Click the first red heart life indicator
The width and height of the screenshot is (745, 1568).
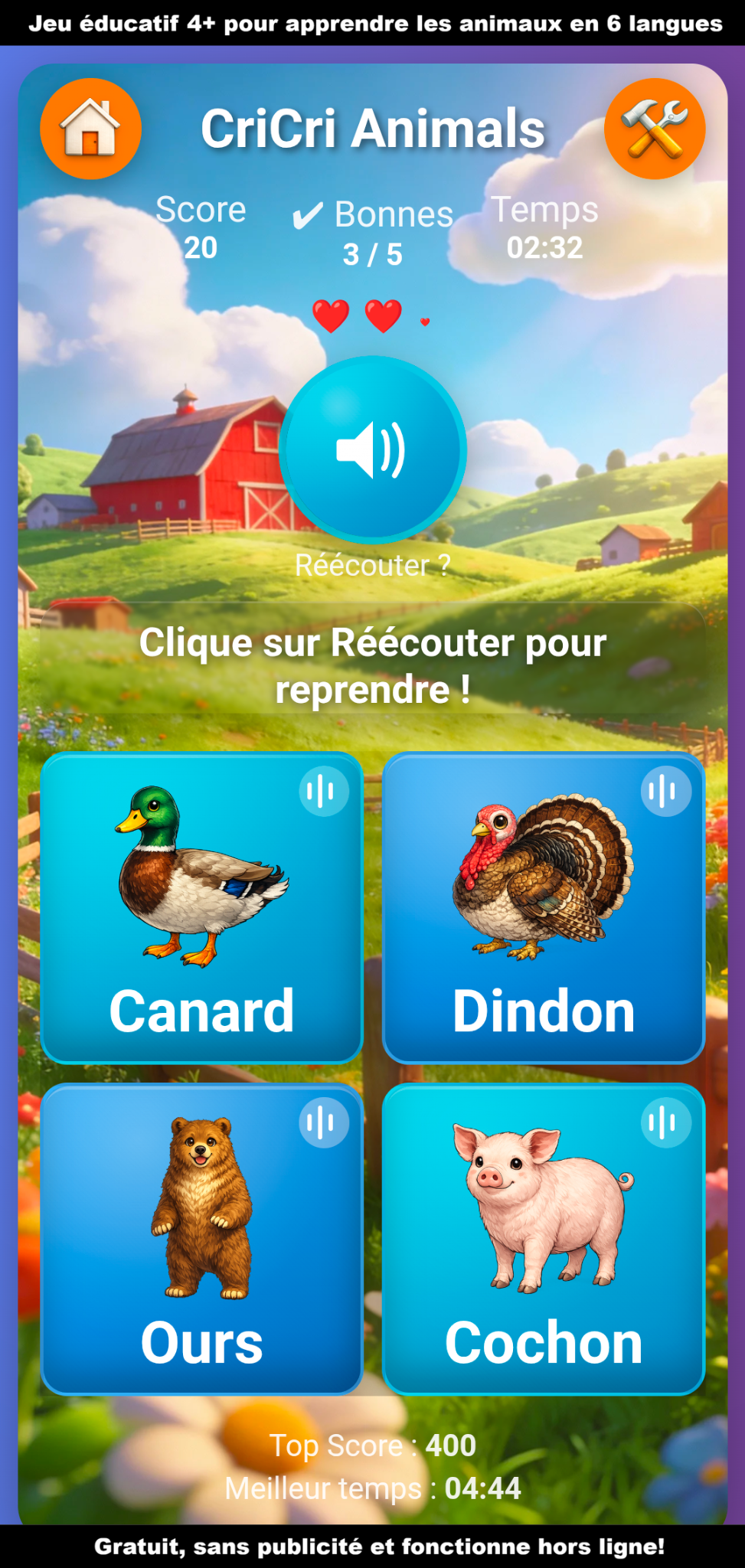tap(331, 316)
